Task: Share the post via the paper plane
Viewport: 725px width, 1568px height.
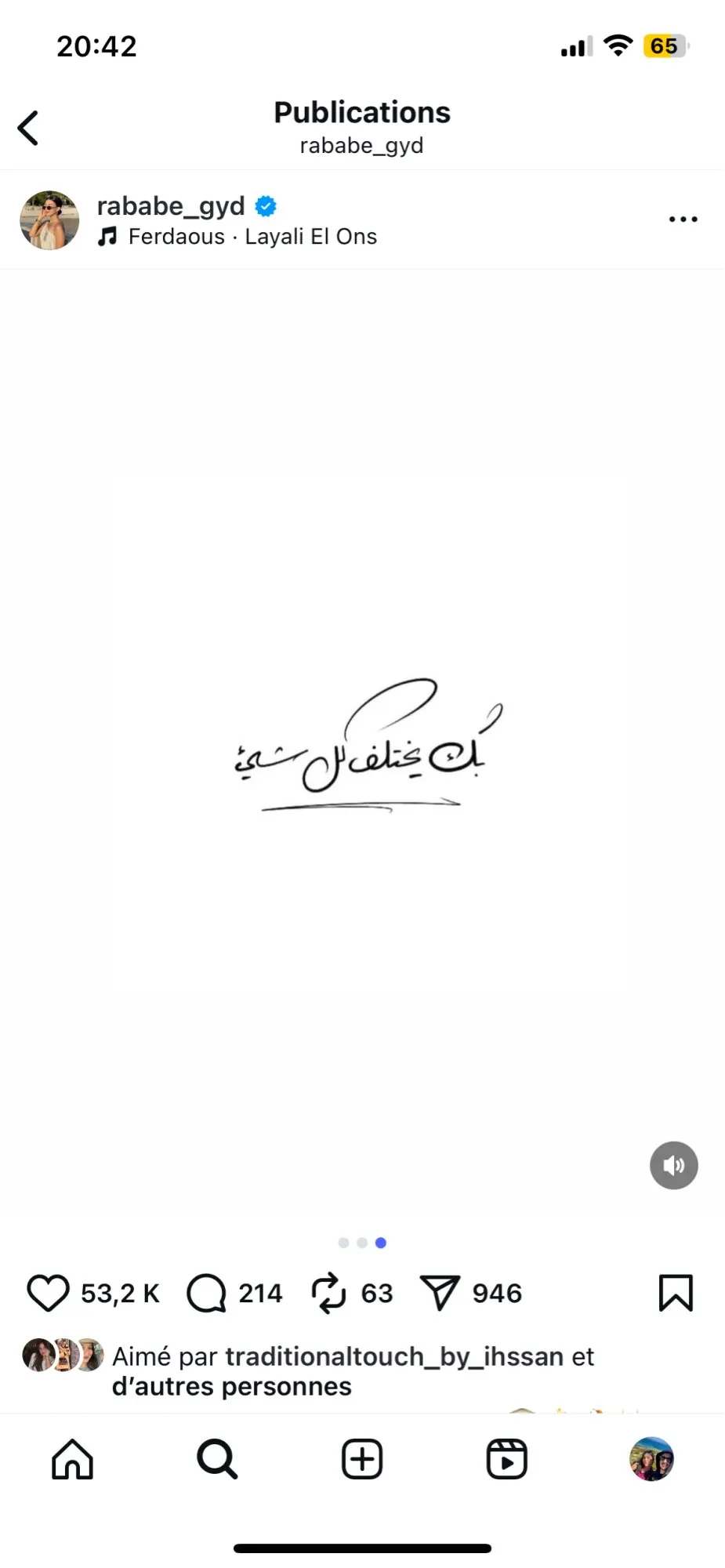Action: tap(440, 1292)
